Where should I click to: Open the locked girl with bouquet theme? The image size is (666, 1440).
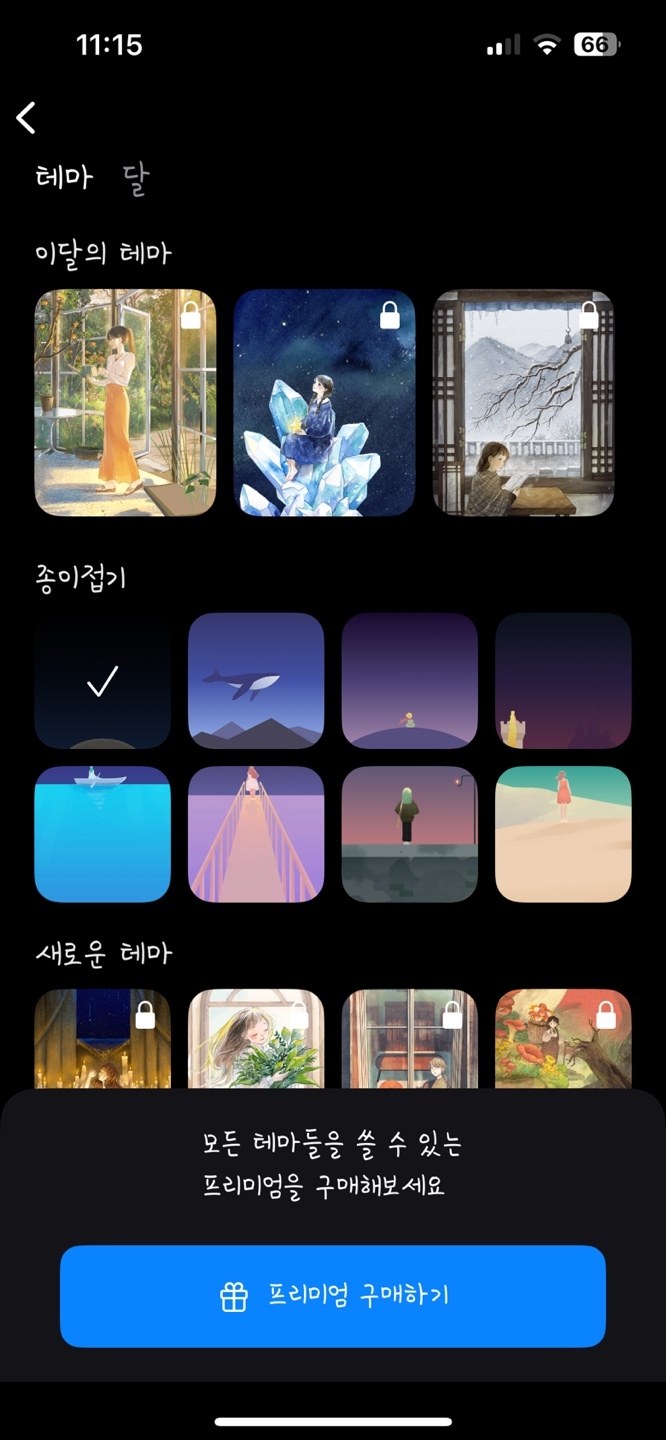pyautogui.click(x=256, y=1038)
